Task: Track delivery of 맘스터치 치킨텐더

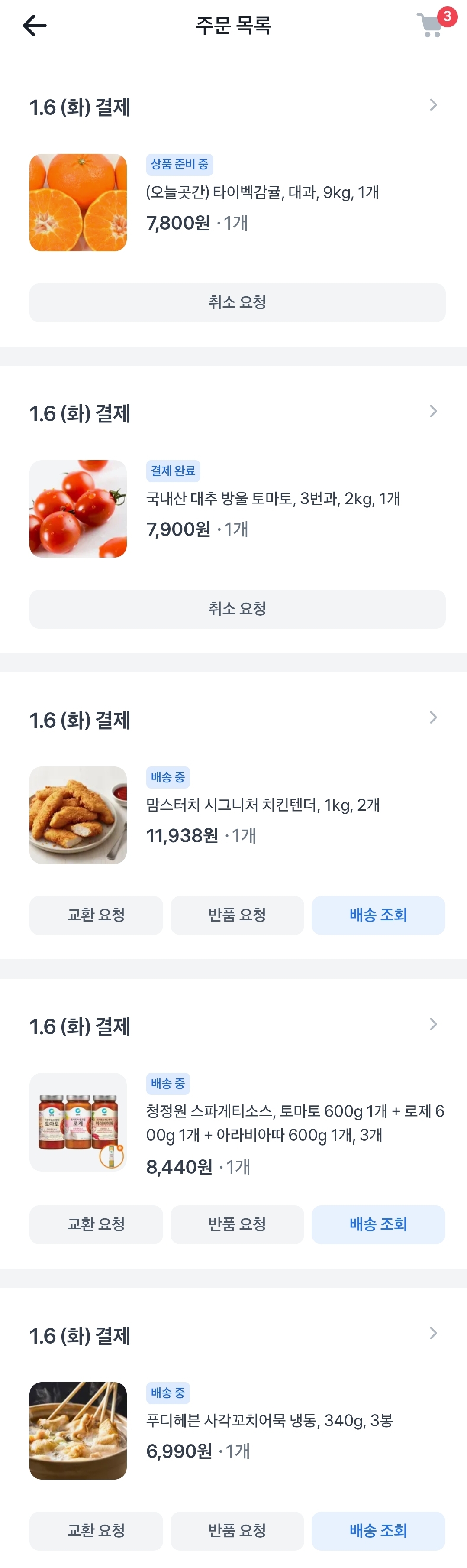Action: [378, 915]
